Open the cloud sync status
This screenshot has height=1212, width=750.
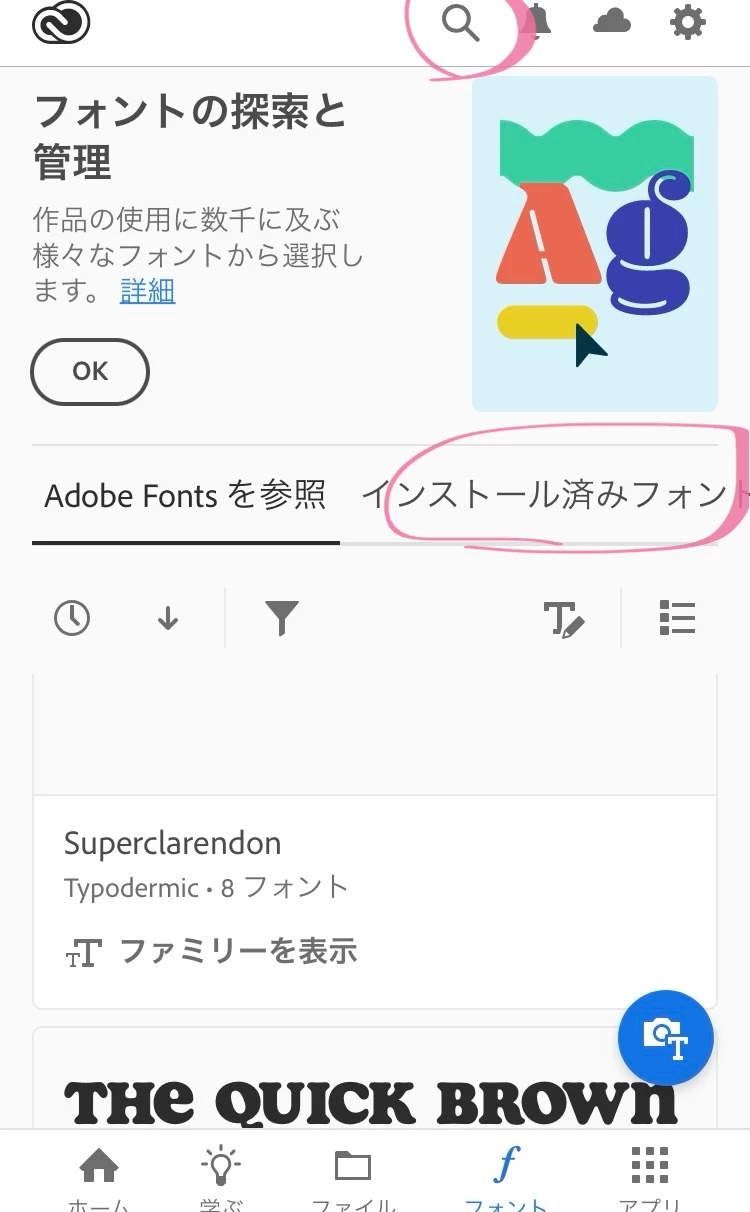tap(611, 22)
